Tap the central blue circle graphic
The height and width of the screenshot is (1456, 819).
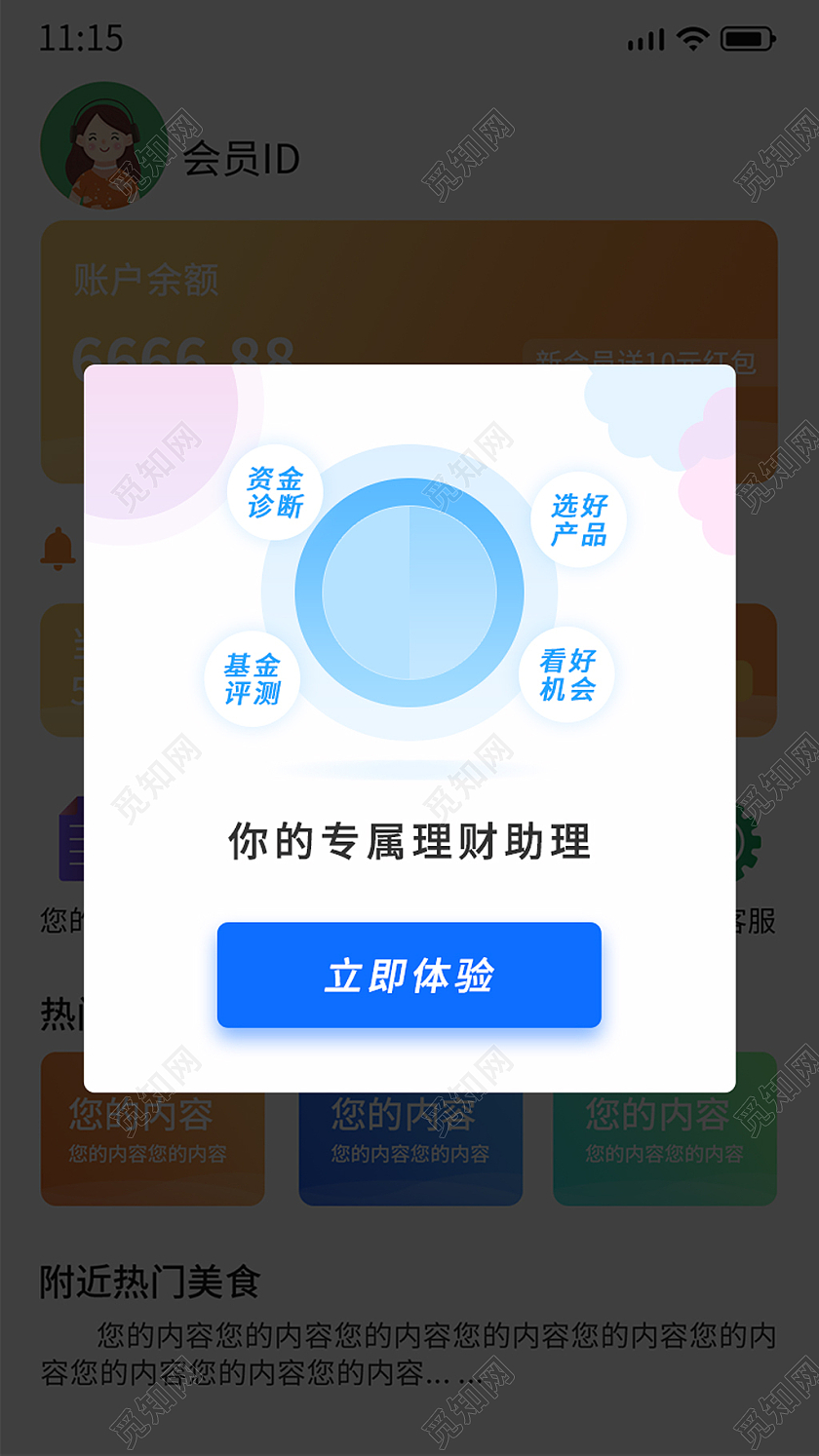(x=409, y=594)
